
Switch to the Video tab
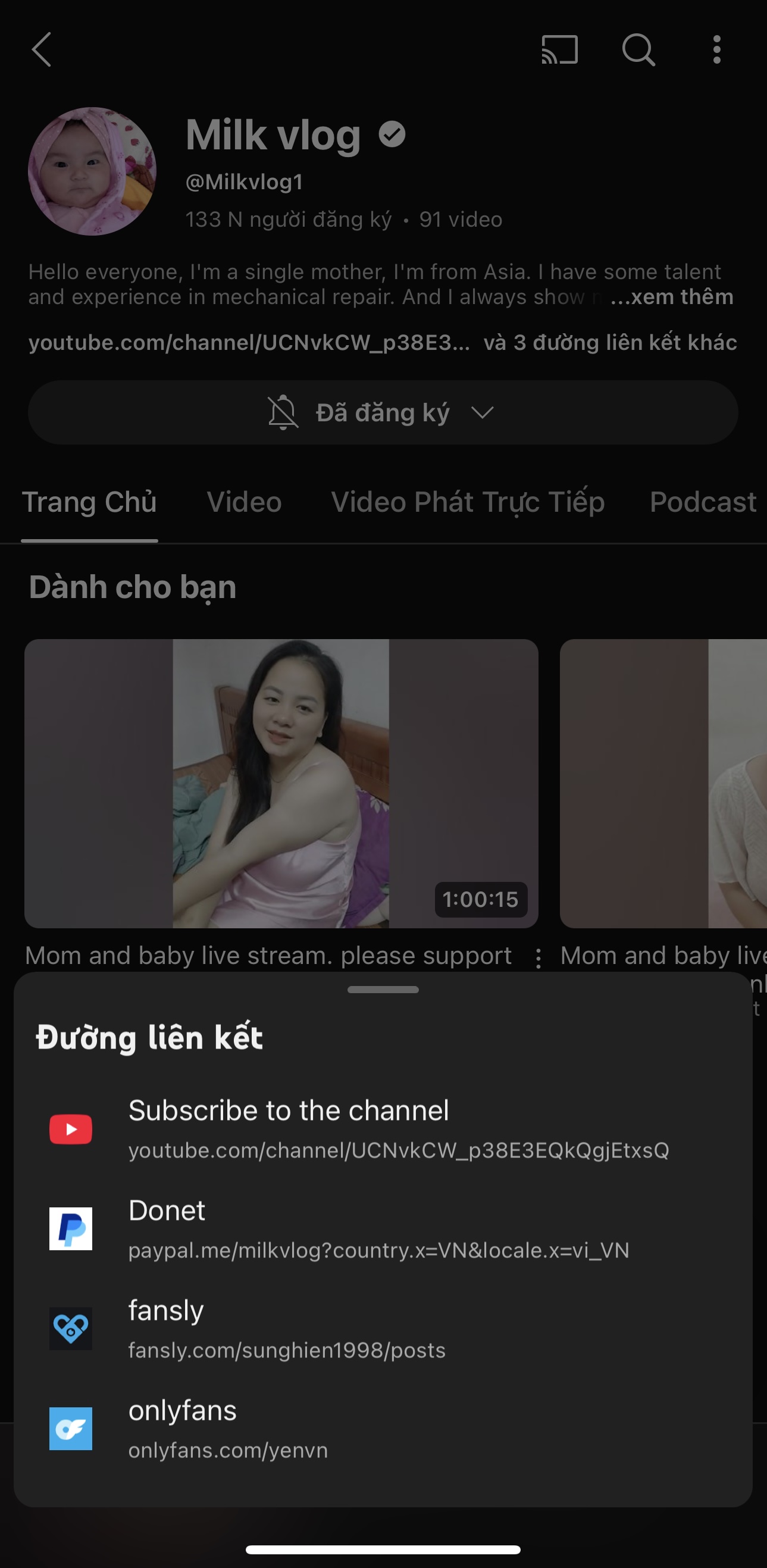[x=244, y=503]
